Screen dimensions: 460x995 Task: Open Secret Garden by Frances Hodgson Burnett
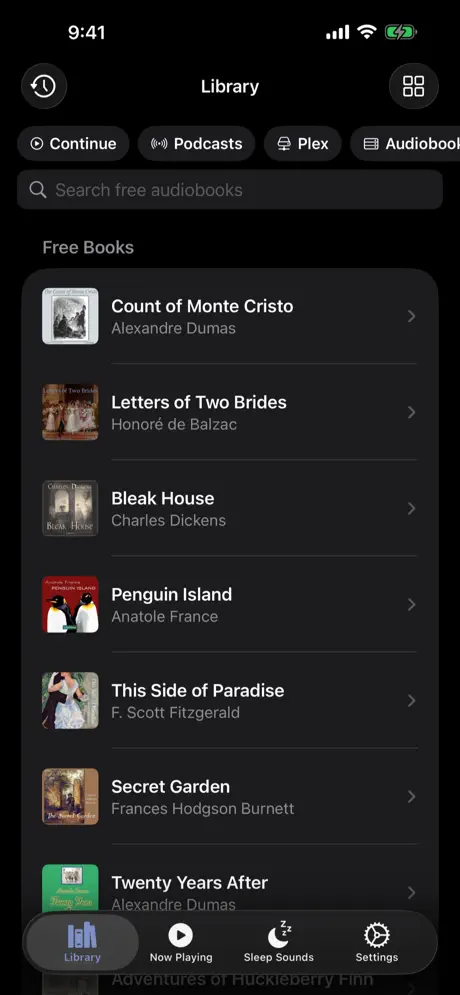[x=230, y=796]
